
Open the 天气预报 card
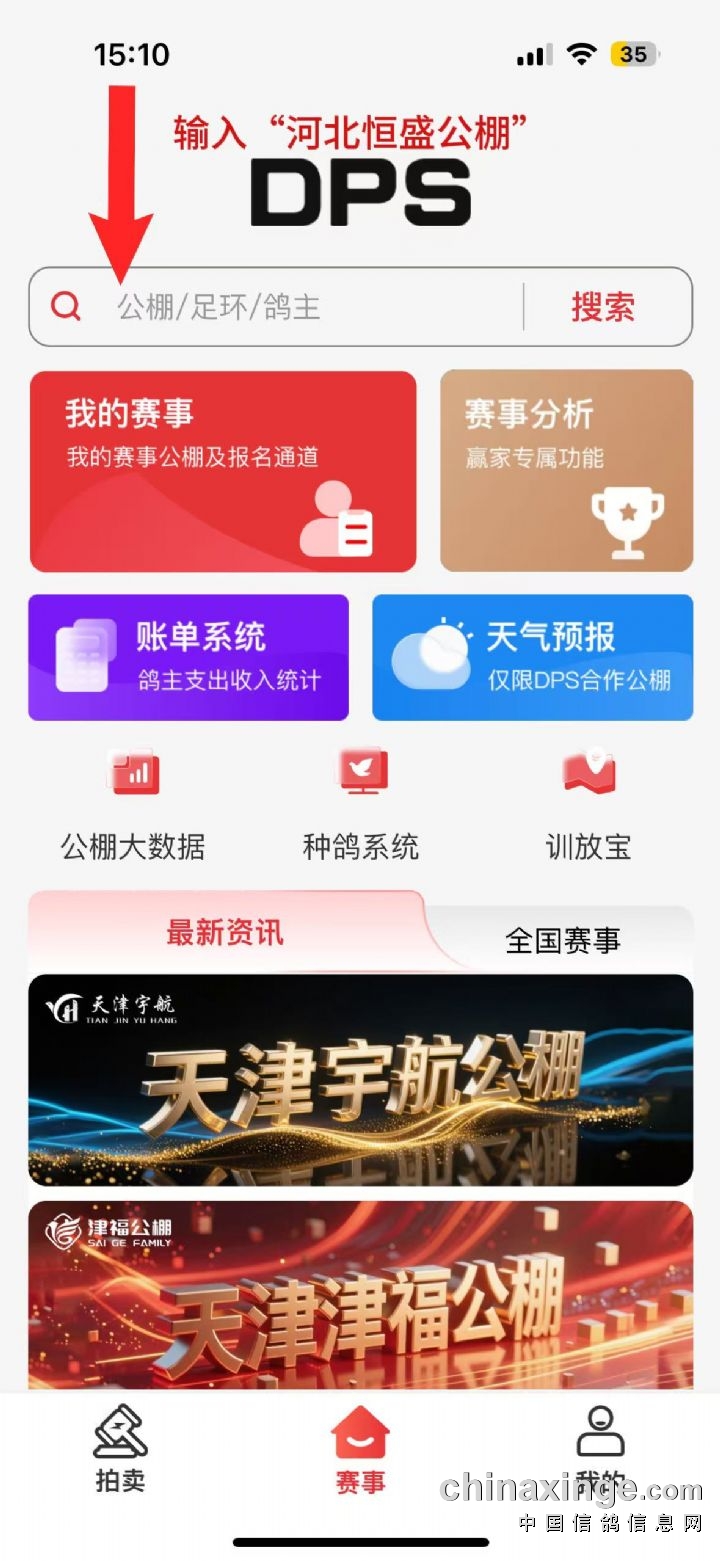(532, 657)
